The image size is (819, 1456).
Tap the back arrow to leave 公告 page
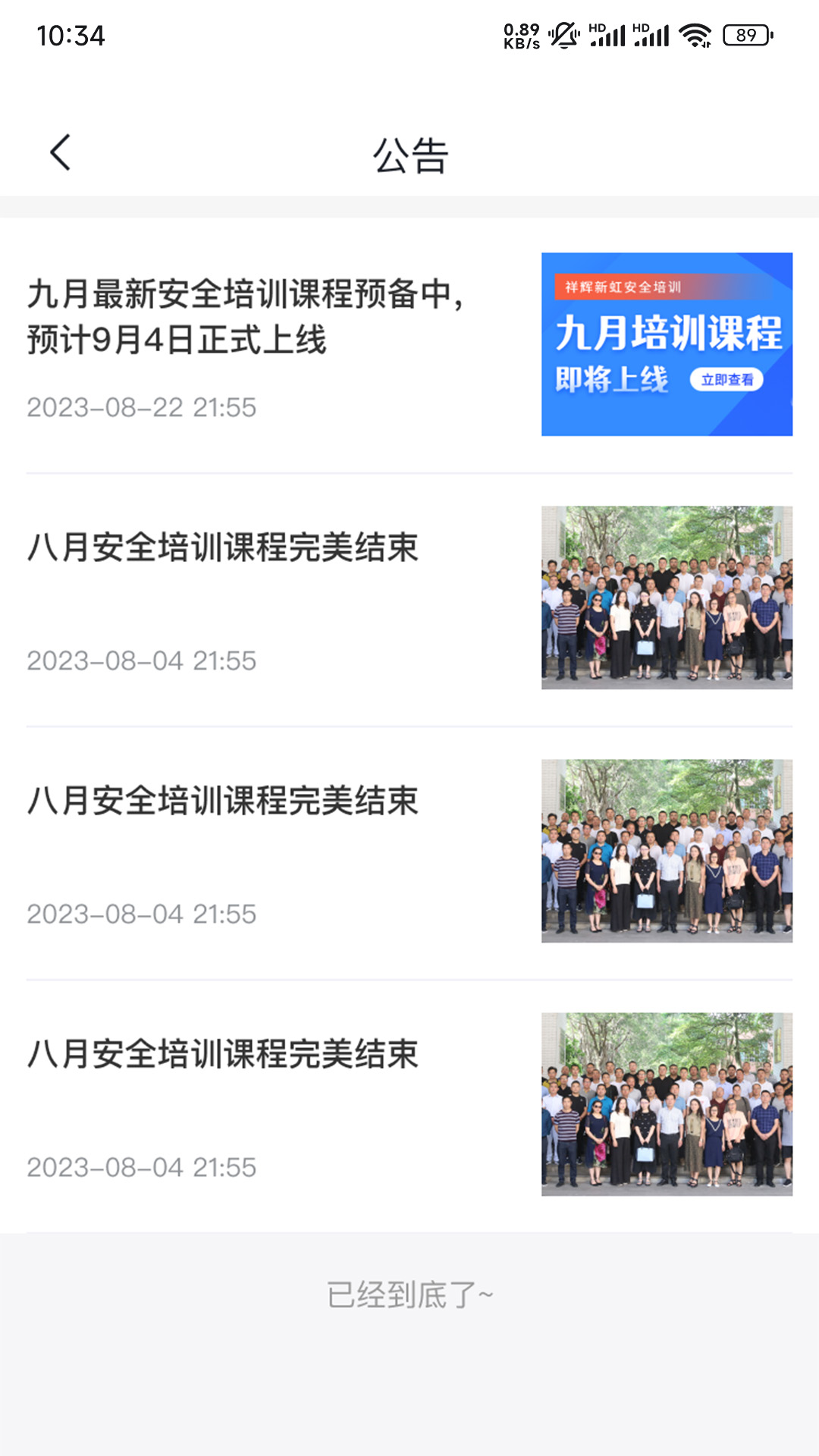[60, 153]
